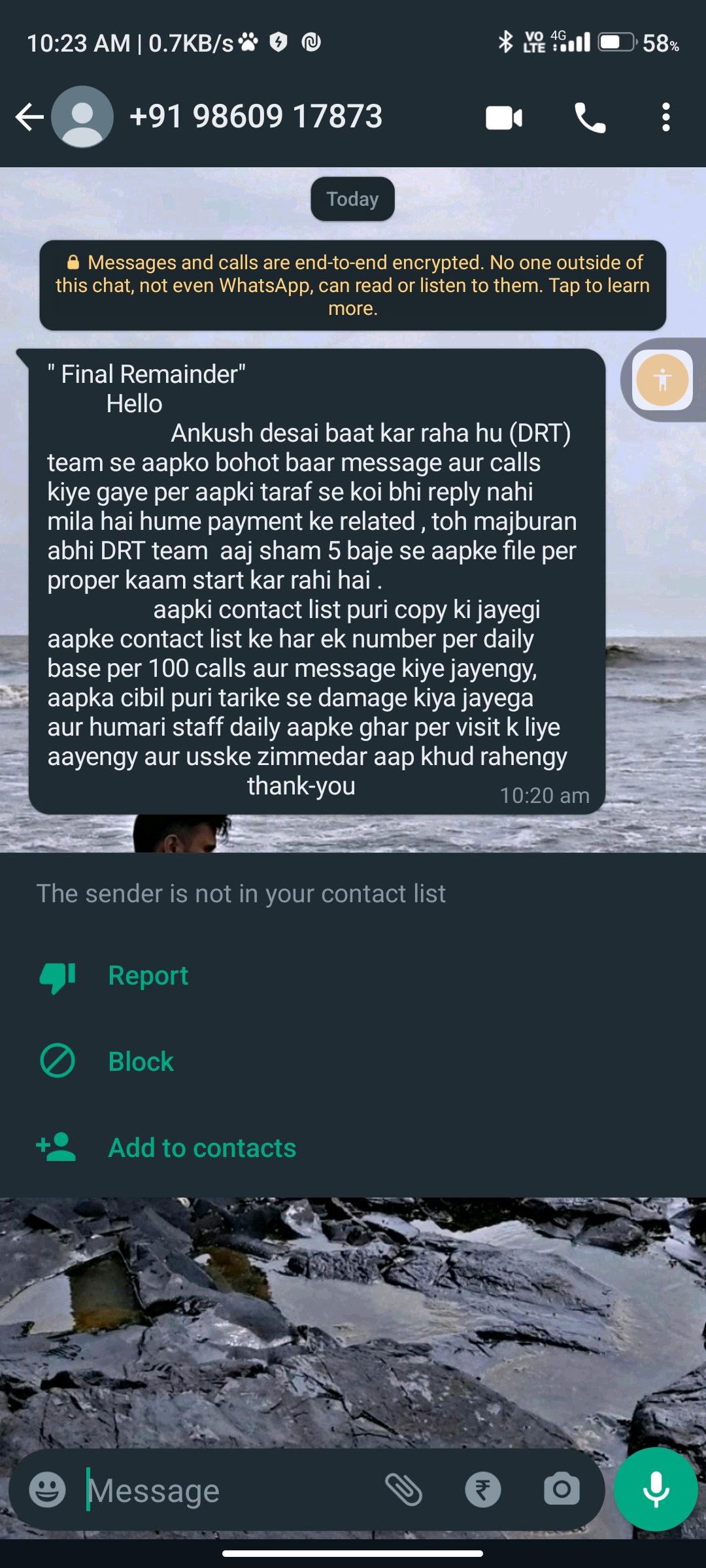Add the sender to contacts
The width and height of the screenshot is (706, 1568).
201,1148
